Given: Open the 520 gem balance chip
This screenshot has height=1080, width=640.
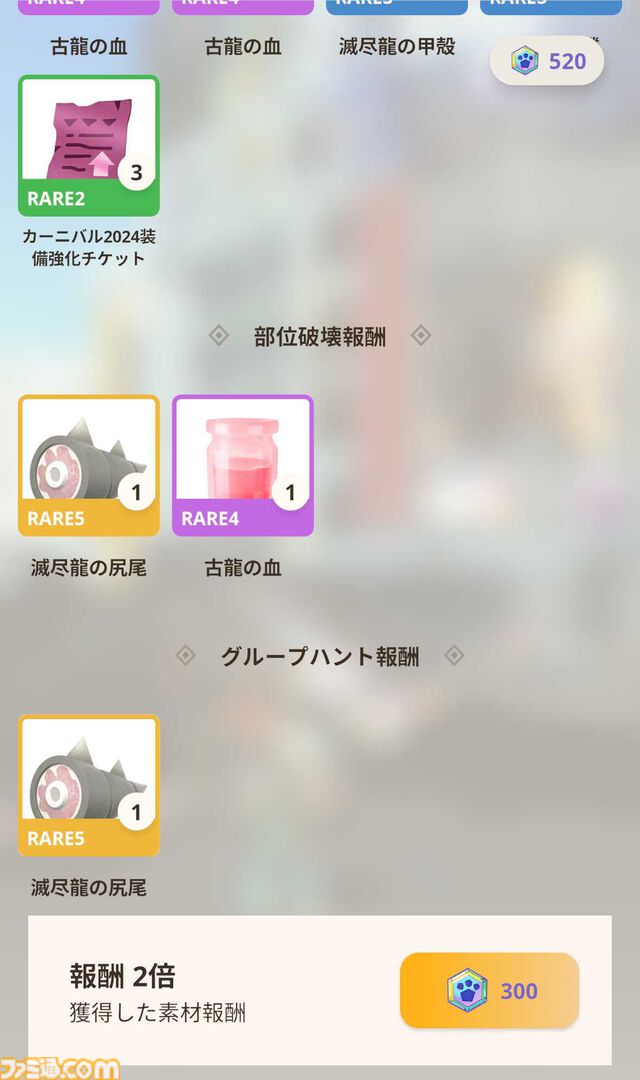Looking at the screenshot, I should [547, 62].
